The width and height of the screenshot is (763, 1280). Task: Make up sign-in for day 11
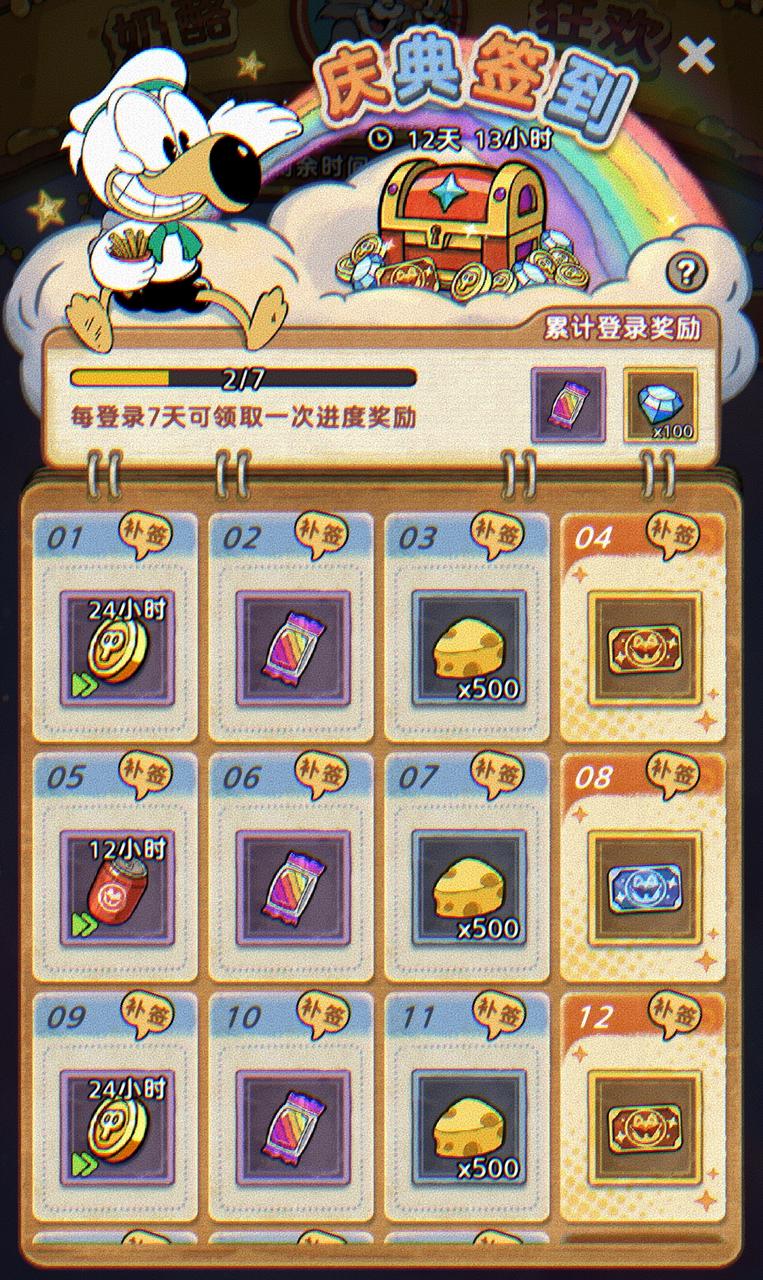[497, 1011]
